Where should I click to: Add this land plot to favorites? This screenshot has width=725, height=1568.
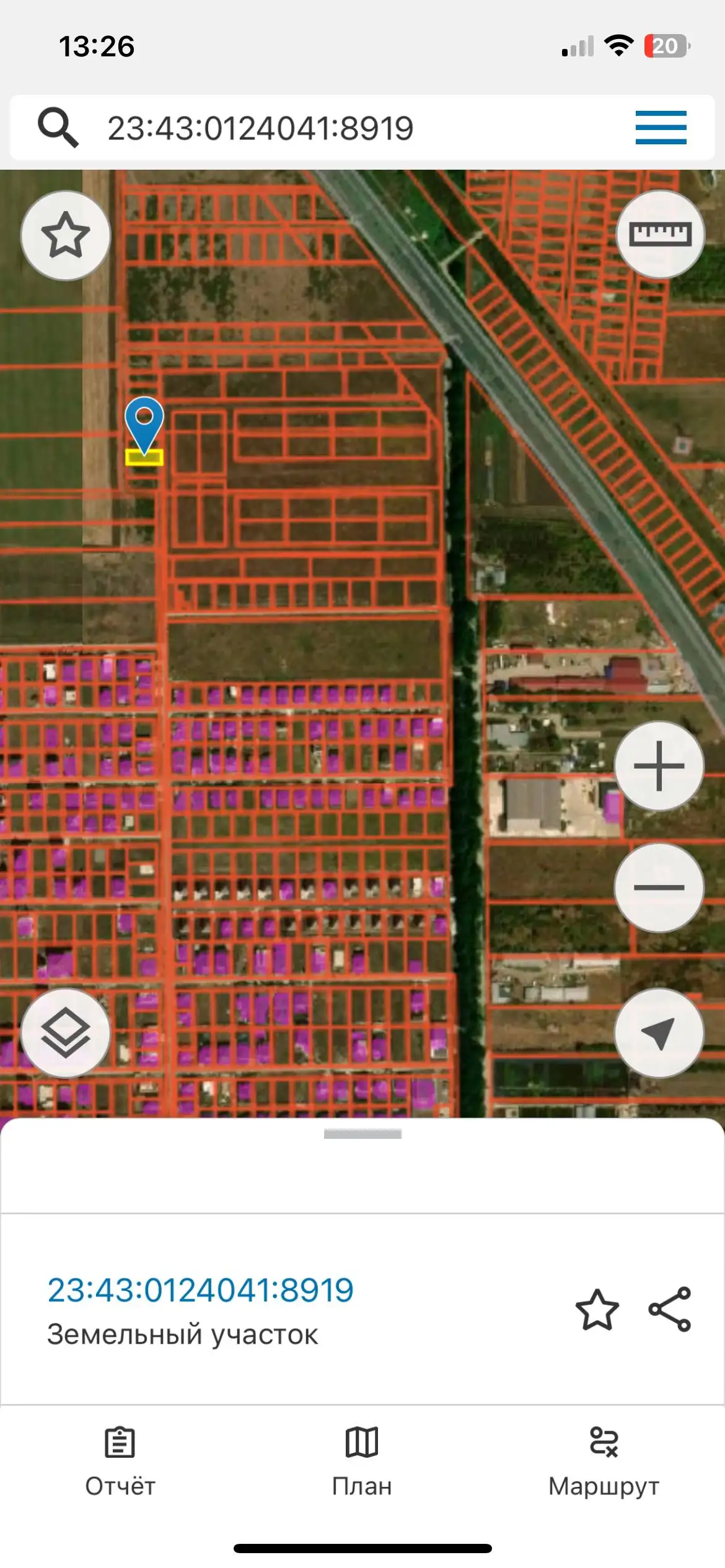tap(597, 1309)
